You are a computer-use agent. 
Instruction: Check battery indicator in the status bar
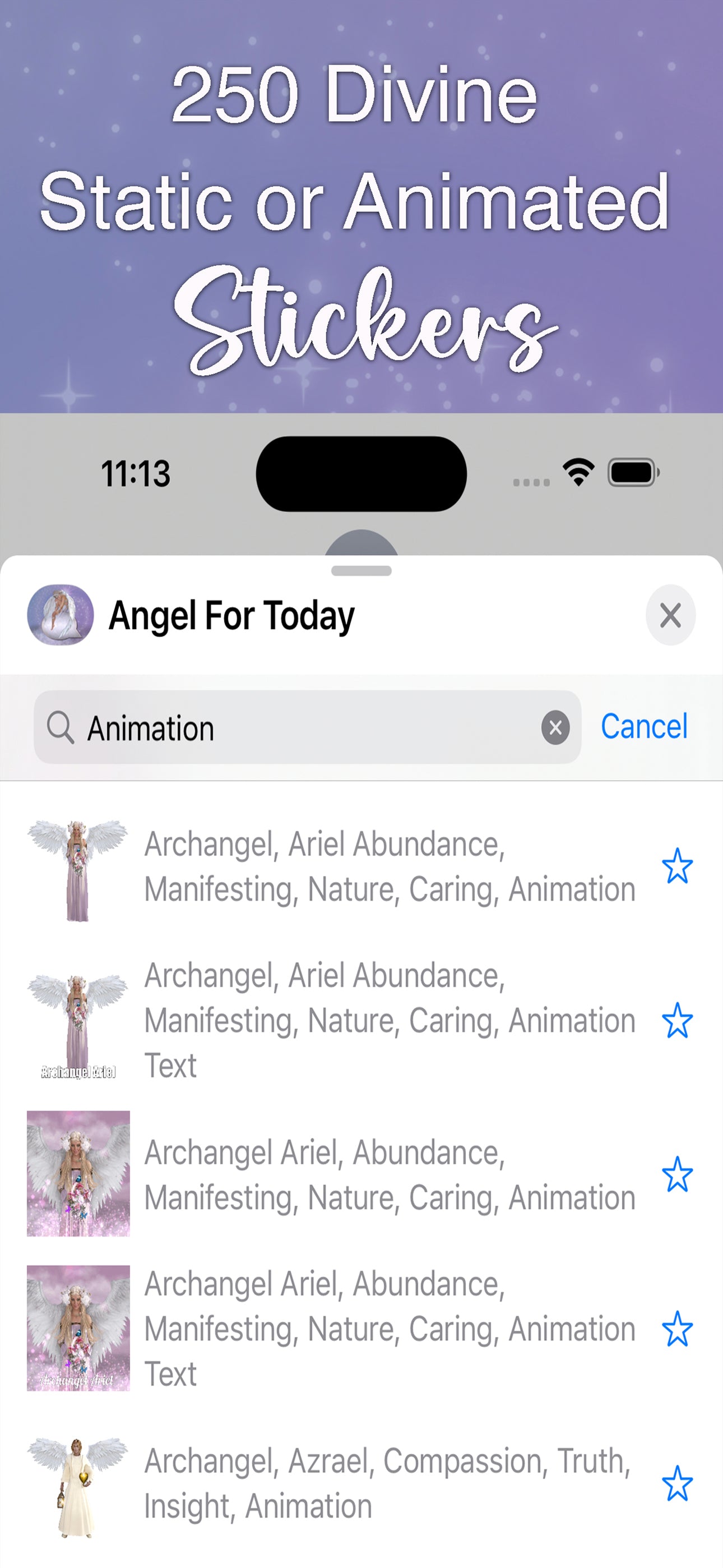[x=631, y=473]
